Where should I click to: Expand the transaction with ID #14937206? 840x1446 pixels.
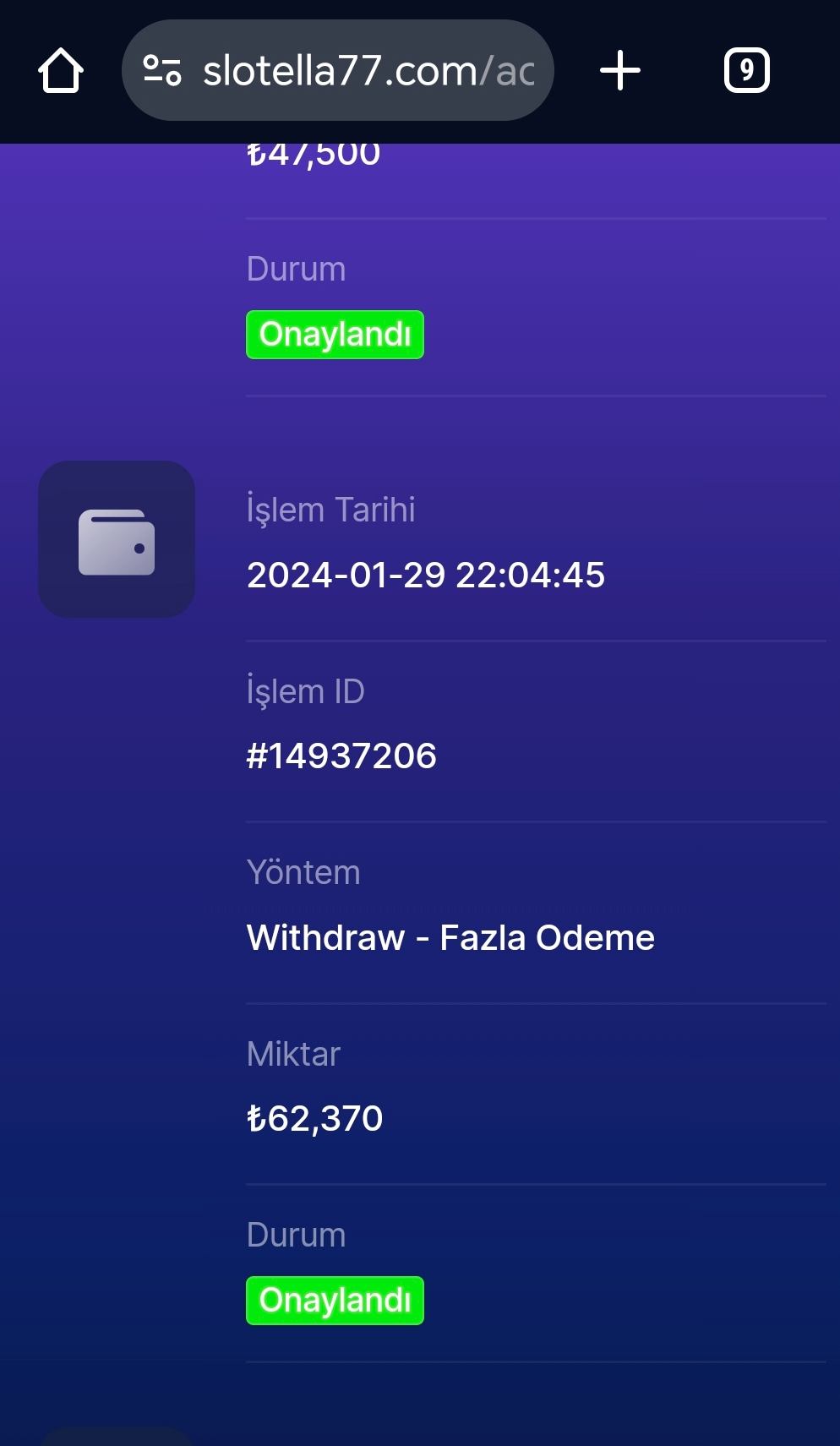pos(341,755)
